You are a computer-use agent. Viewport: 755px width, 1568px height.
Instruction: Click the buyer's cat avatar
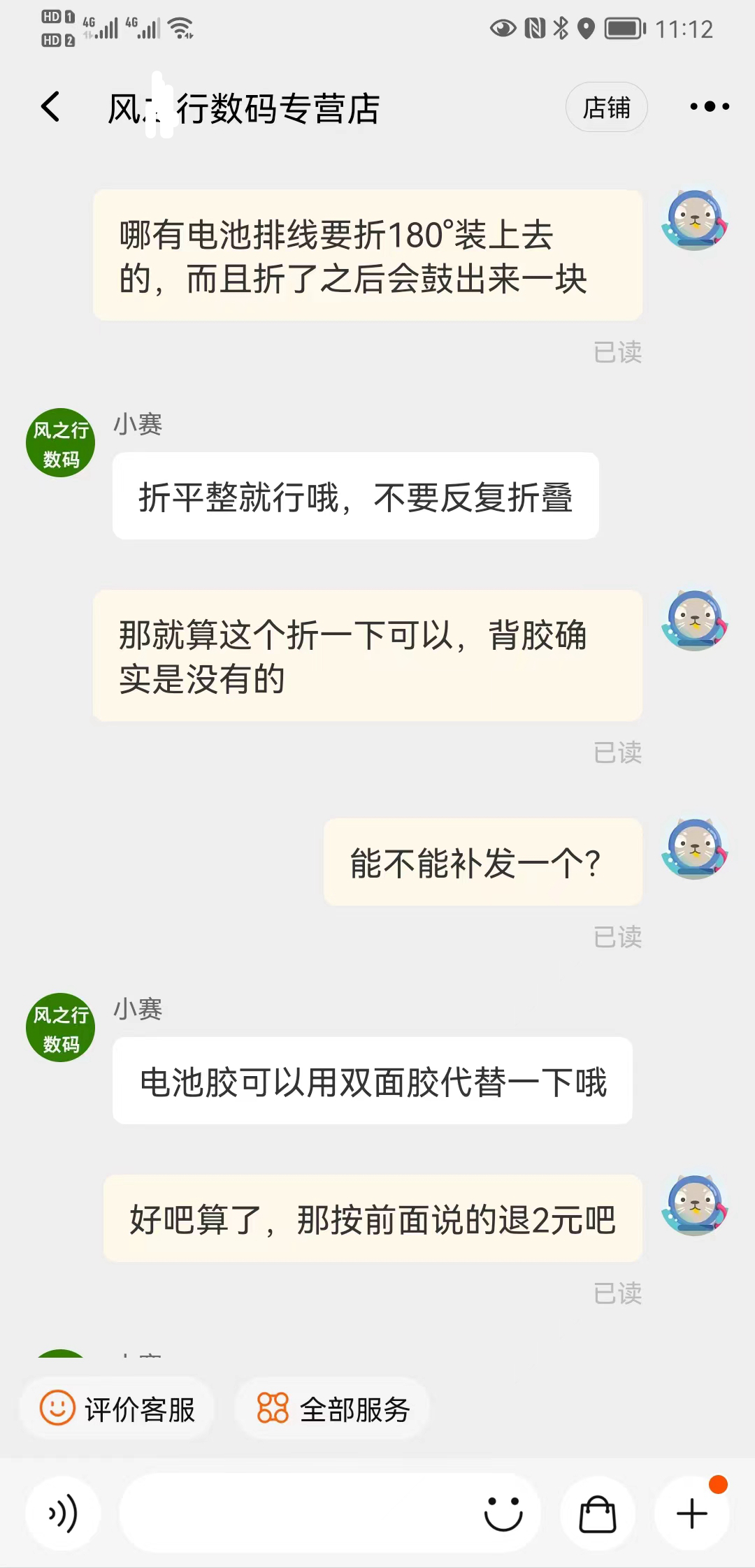click(x=693, y=848)
